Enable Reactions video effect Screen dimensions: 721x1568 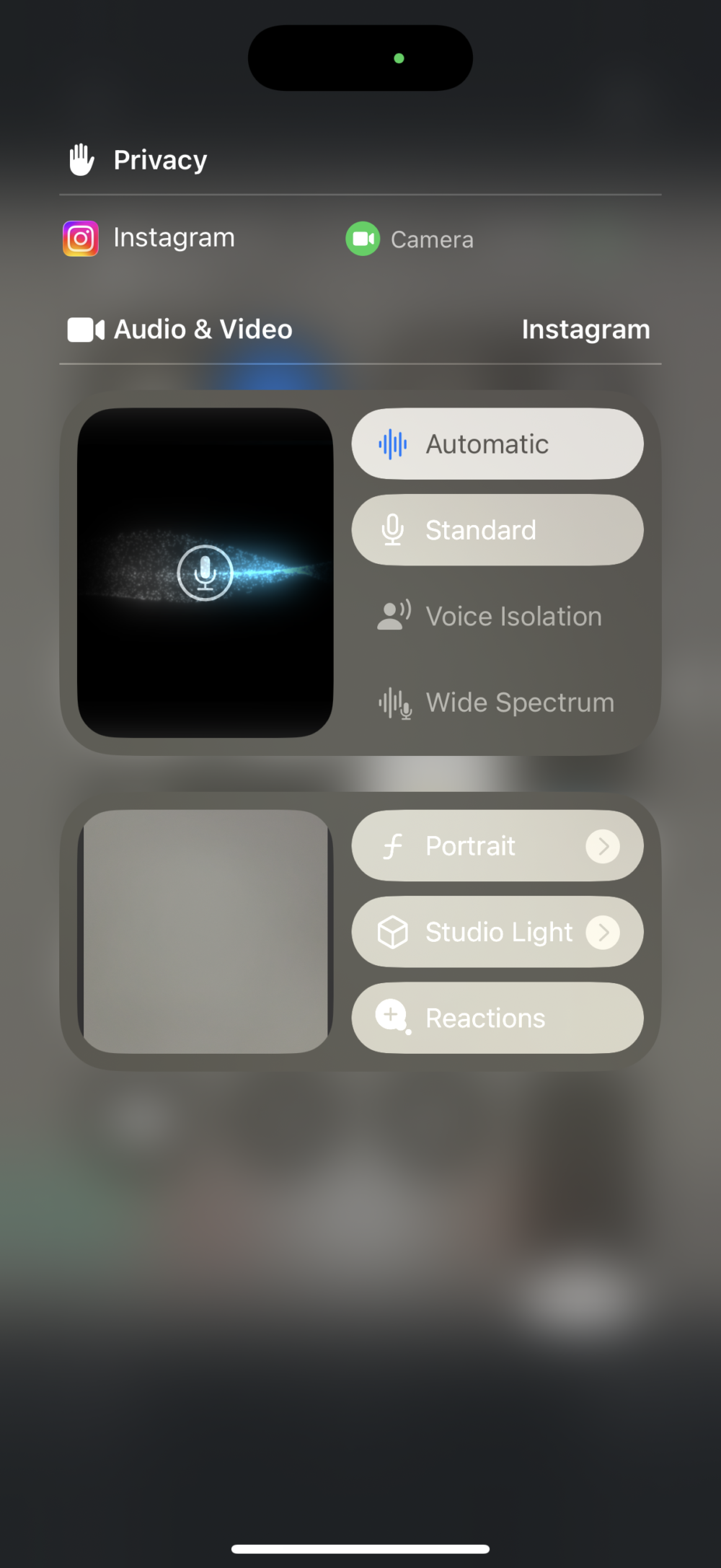[497, 1018]
